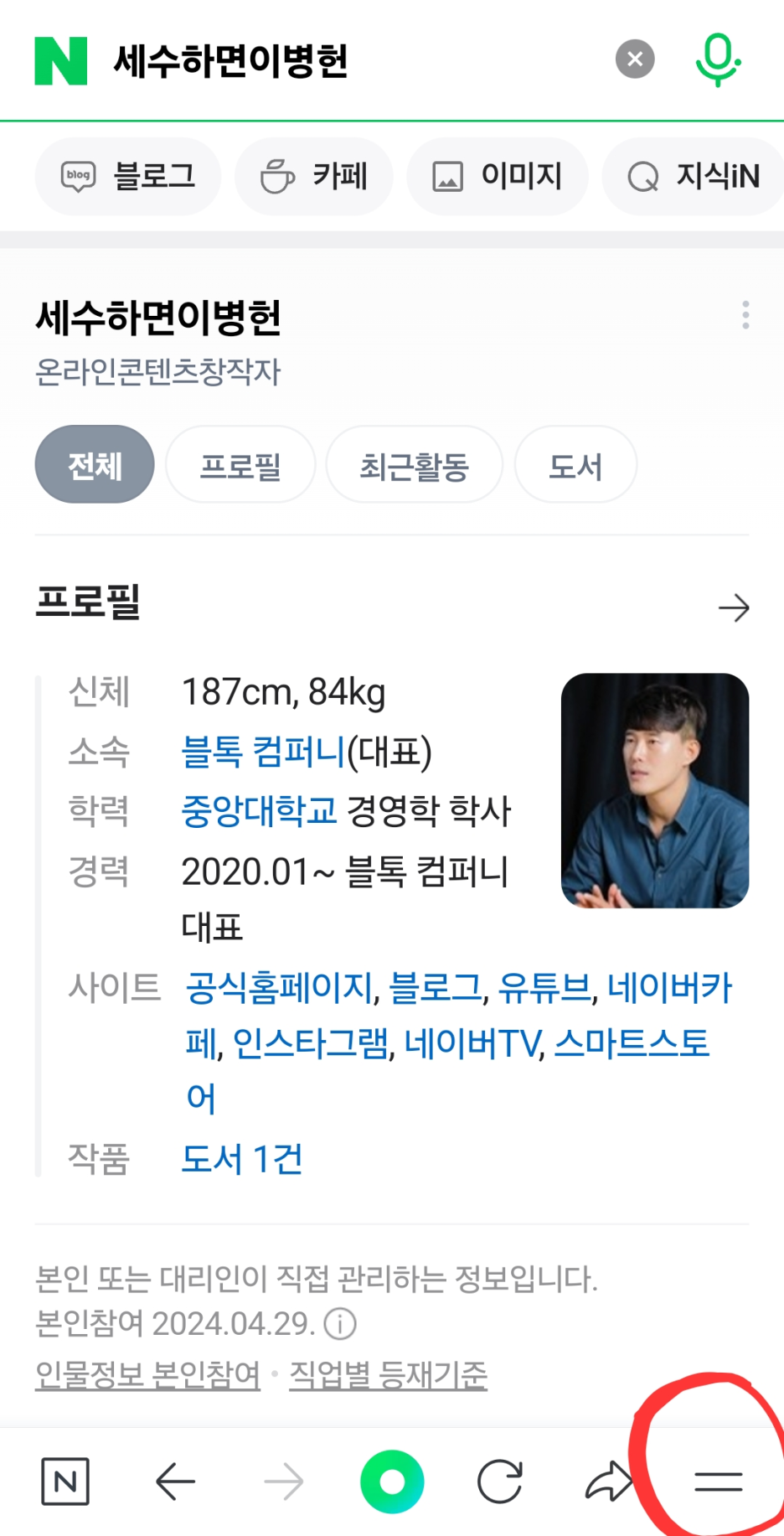Refresh the page with the reload icon

pyautogui.click(x=501, y=1482)
